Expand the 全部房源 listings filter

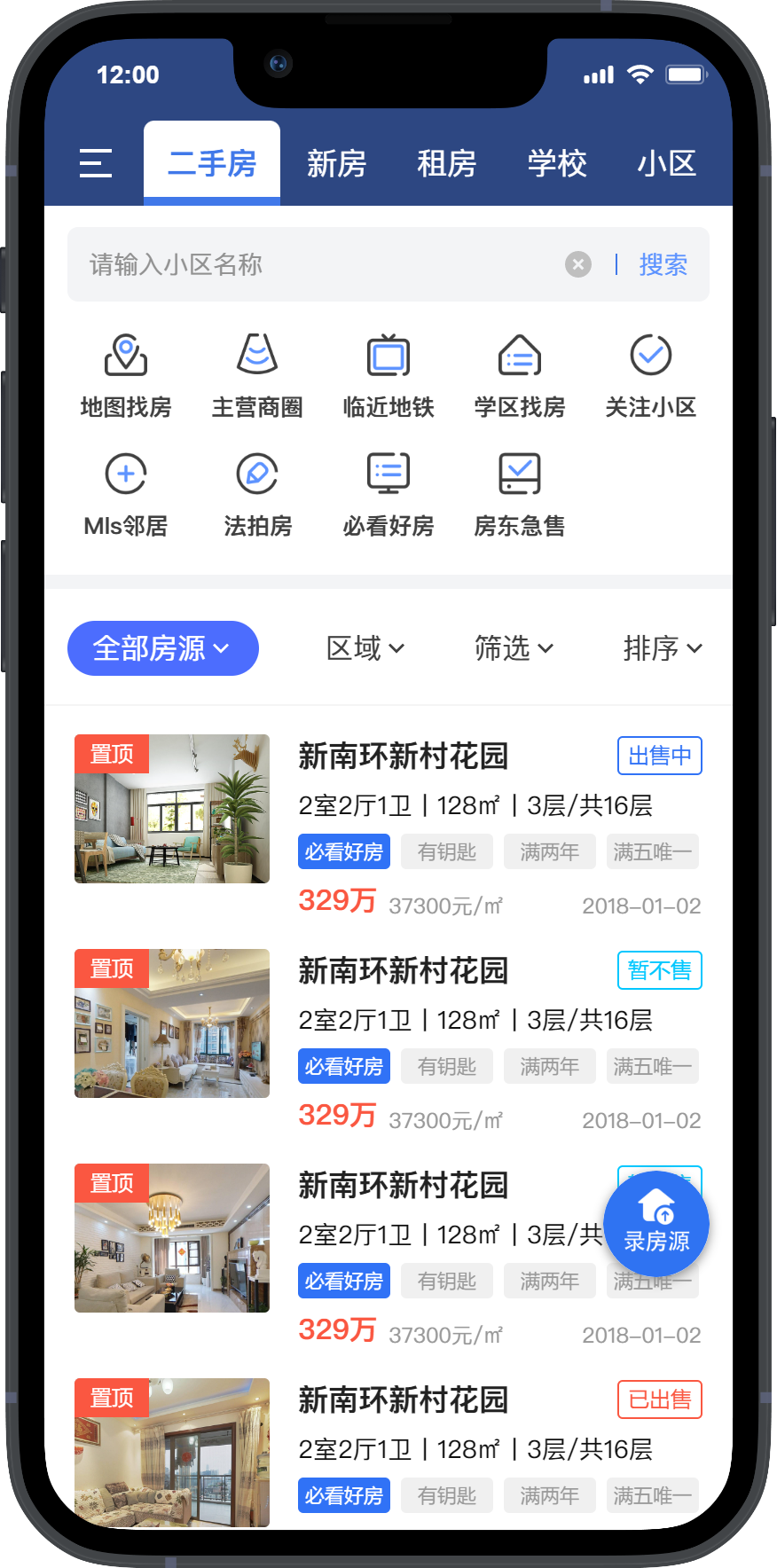(x=162, y=648)
